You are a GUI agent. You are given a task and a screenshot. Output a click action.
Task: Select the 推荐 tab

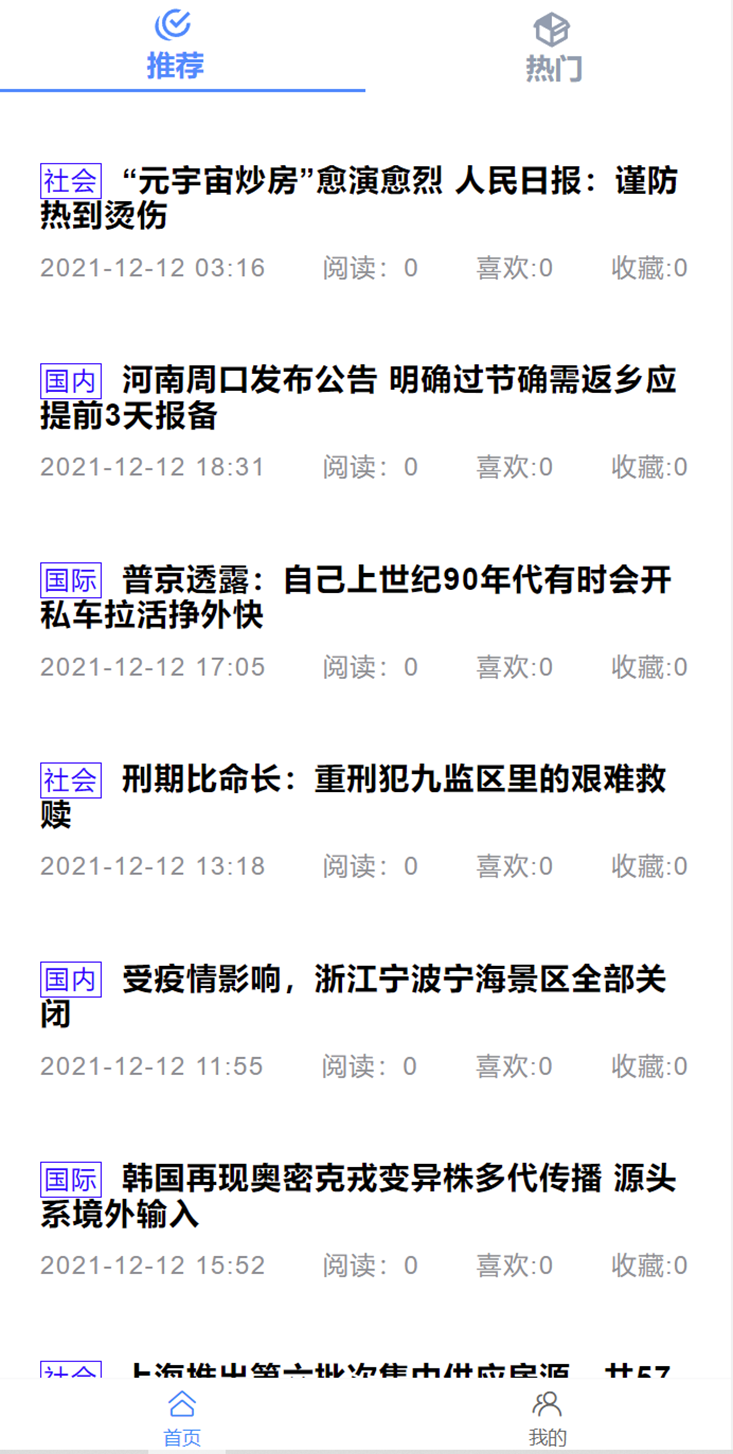click(176, 48)
